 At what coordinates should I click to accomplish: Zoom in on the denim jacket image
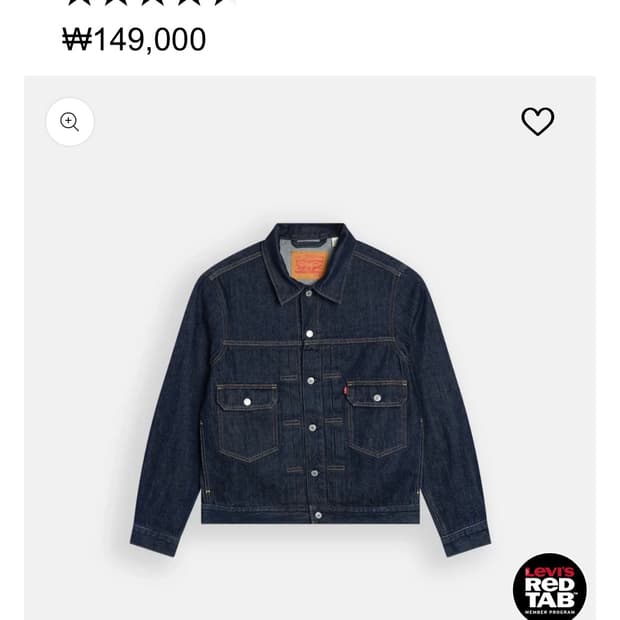[70, 122]
